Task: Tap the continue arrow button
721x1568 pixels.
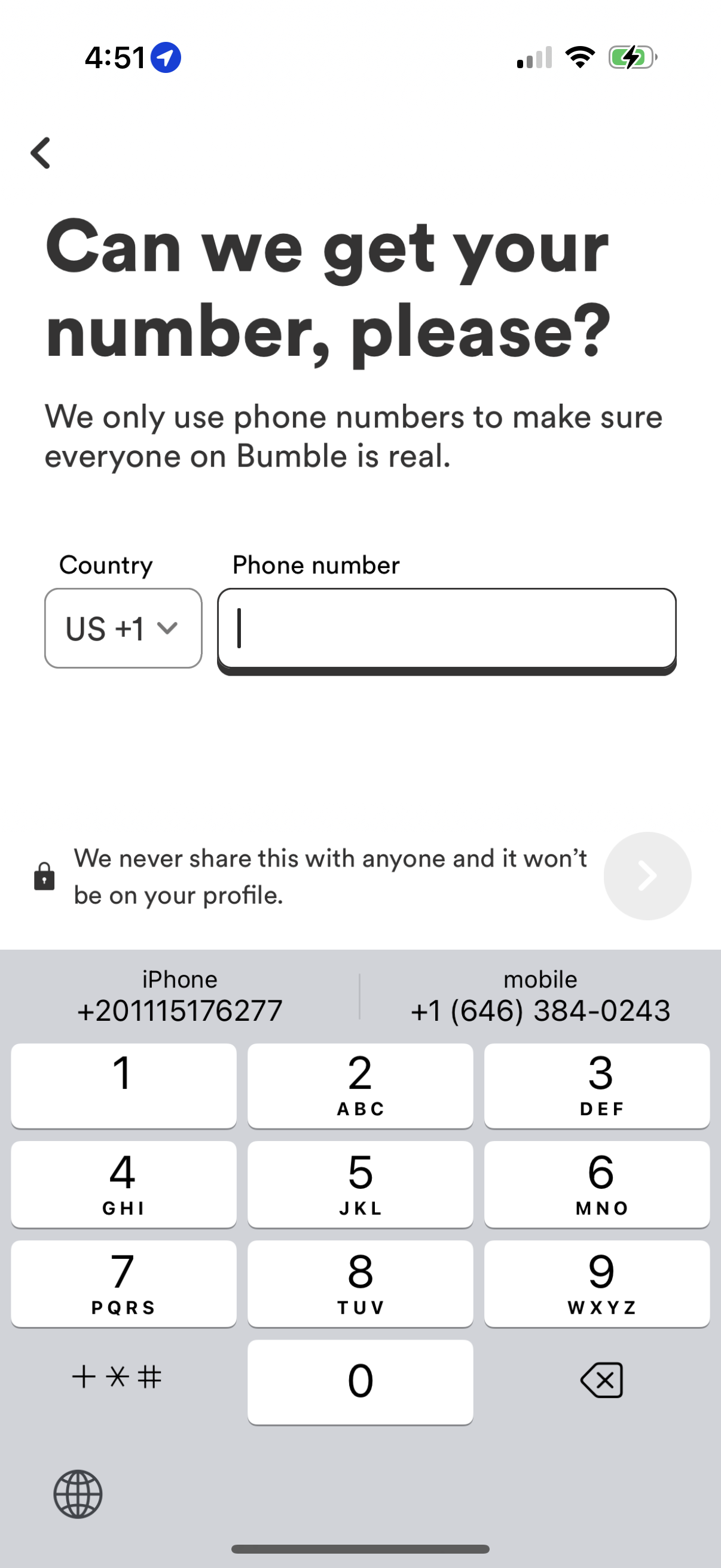Action: pos(647,877)
